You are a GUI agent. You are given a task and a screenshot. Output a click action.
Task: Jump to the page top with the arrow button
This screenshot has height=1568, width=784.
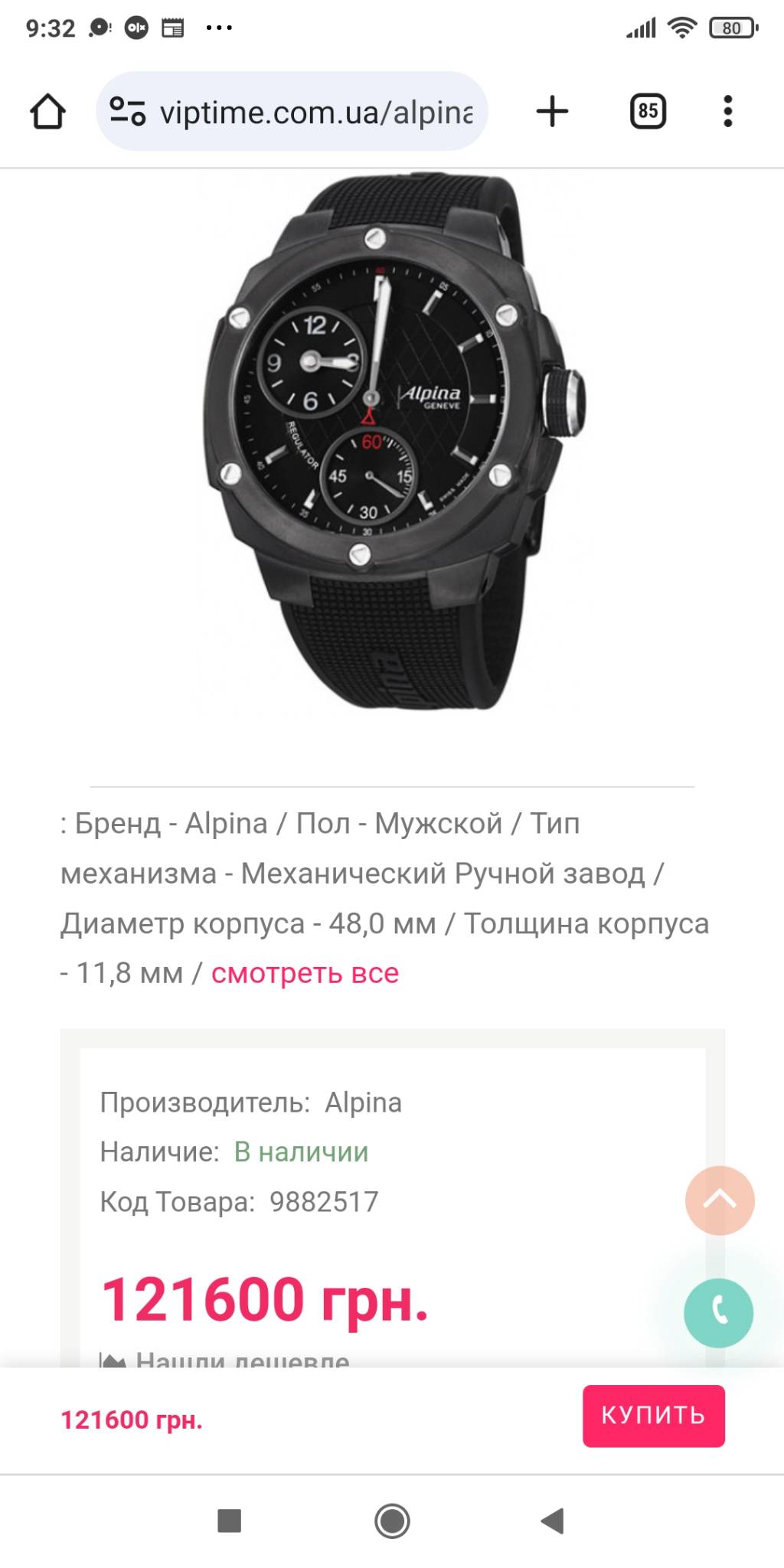(x=720, y=1200)
